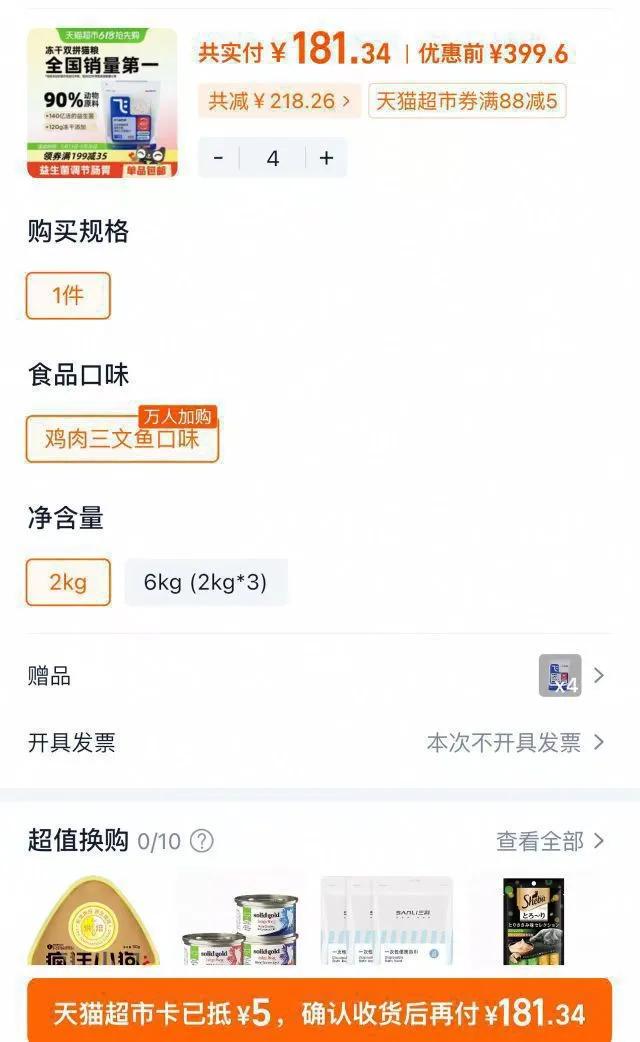Select the 6kg (2kg*3) option
This screenshot has height=1042, width=640.
tap(205, 582)
